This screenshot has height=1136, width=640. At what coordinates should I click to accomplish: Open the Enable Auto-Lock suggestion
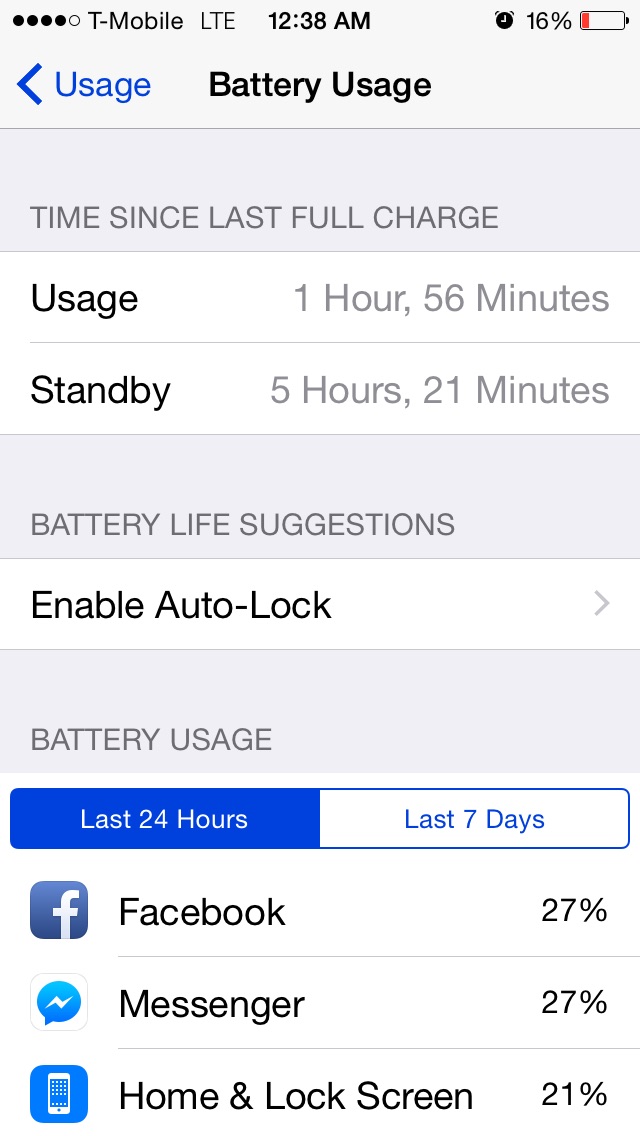click(320, 604)
